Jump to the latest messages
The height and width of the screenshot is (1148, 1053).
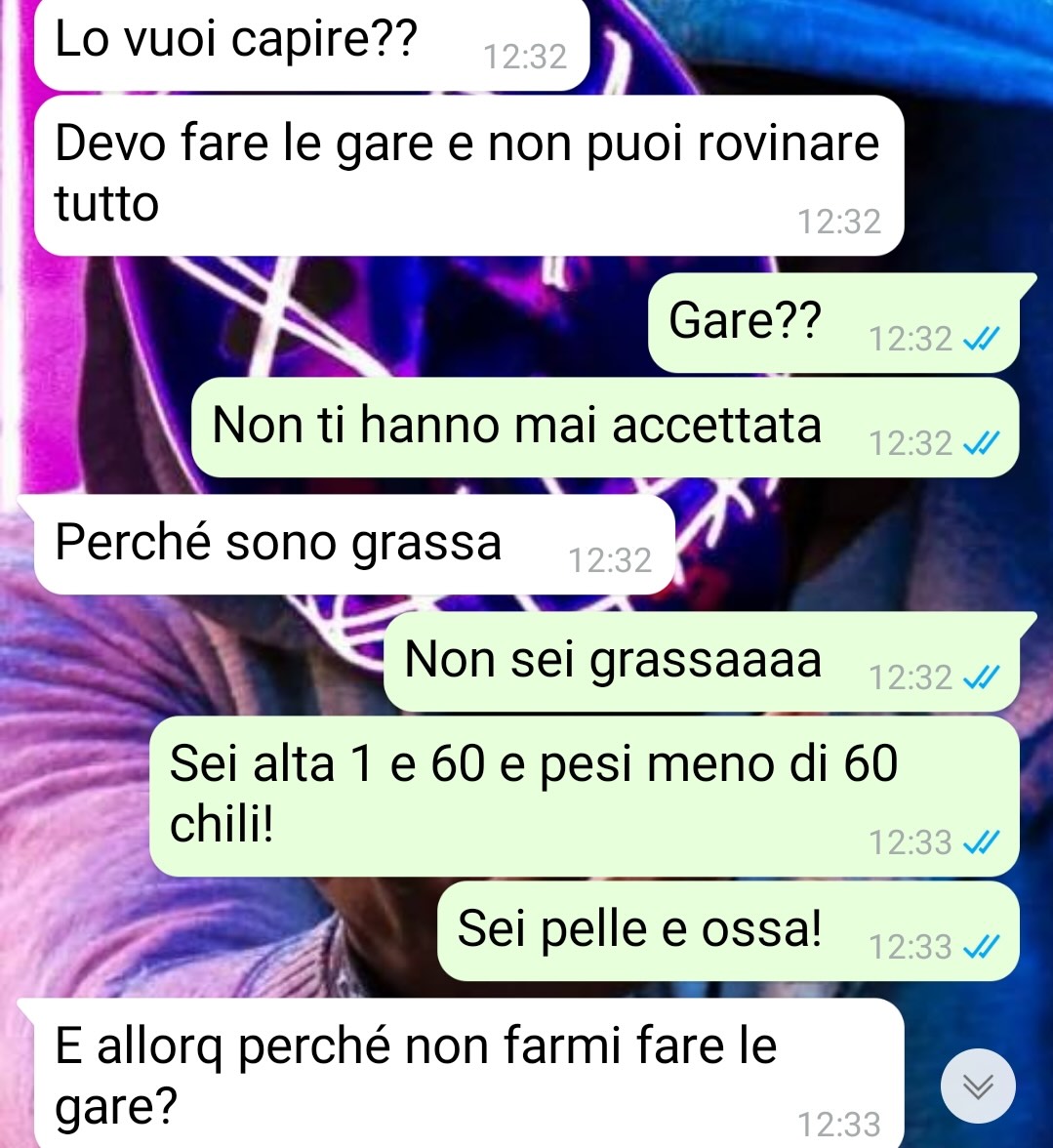click(978, 1086)
